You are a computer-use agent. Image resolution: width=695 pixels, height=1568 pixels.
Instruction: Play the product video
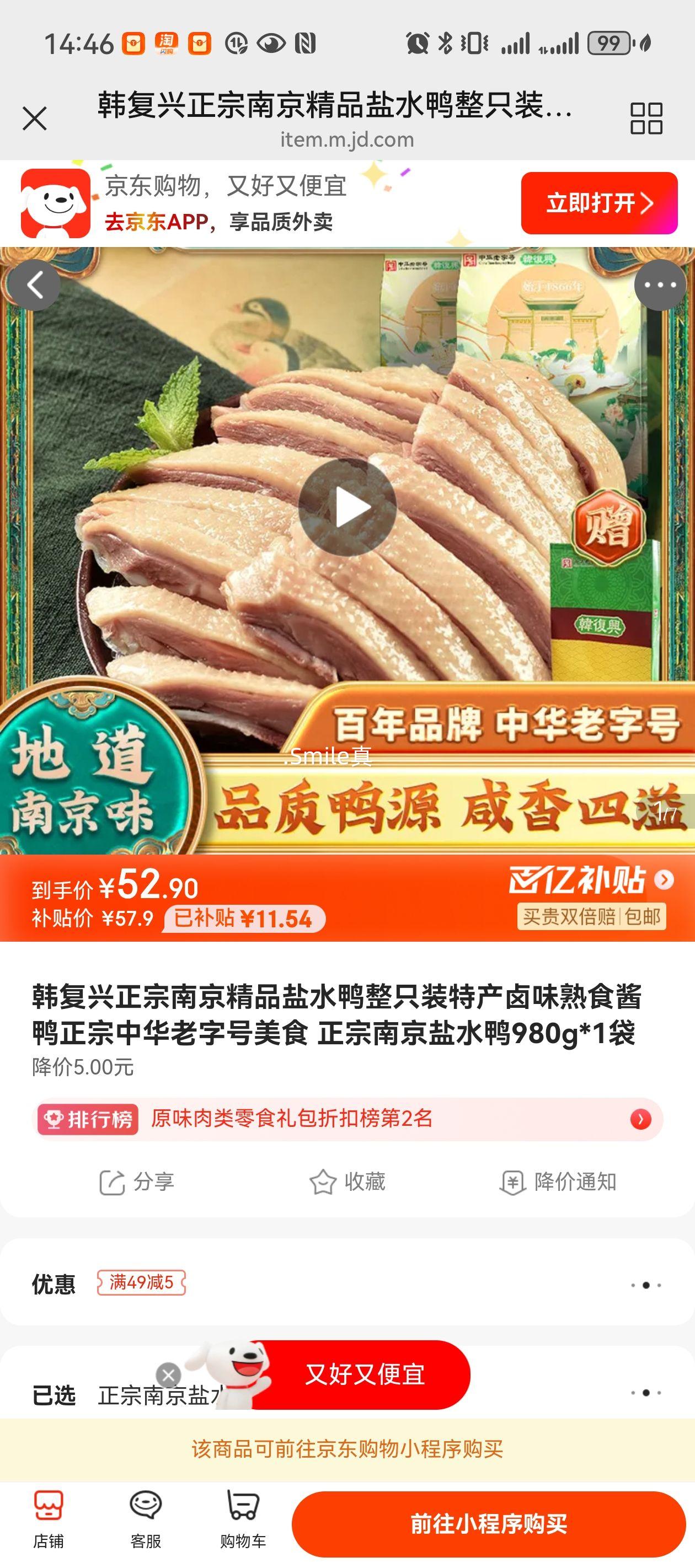347,507
